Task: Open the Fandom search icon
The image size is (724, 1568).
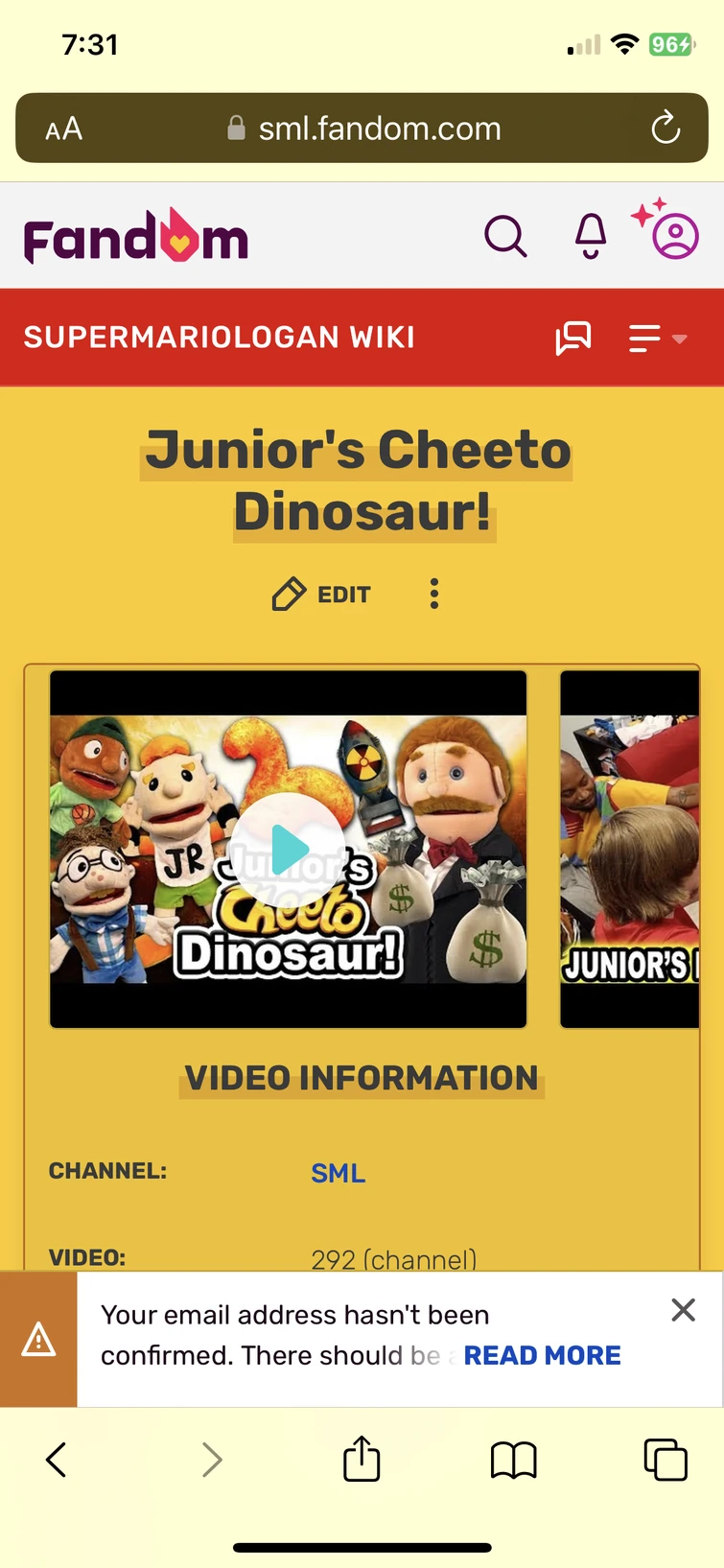Action: point(505,236)
